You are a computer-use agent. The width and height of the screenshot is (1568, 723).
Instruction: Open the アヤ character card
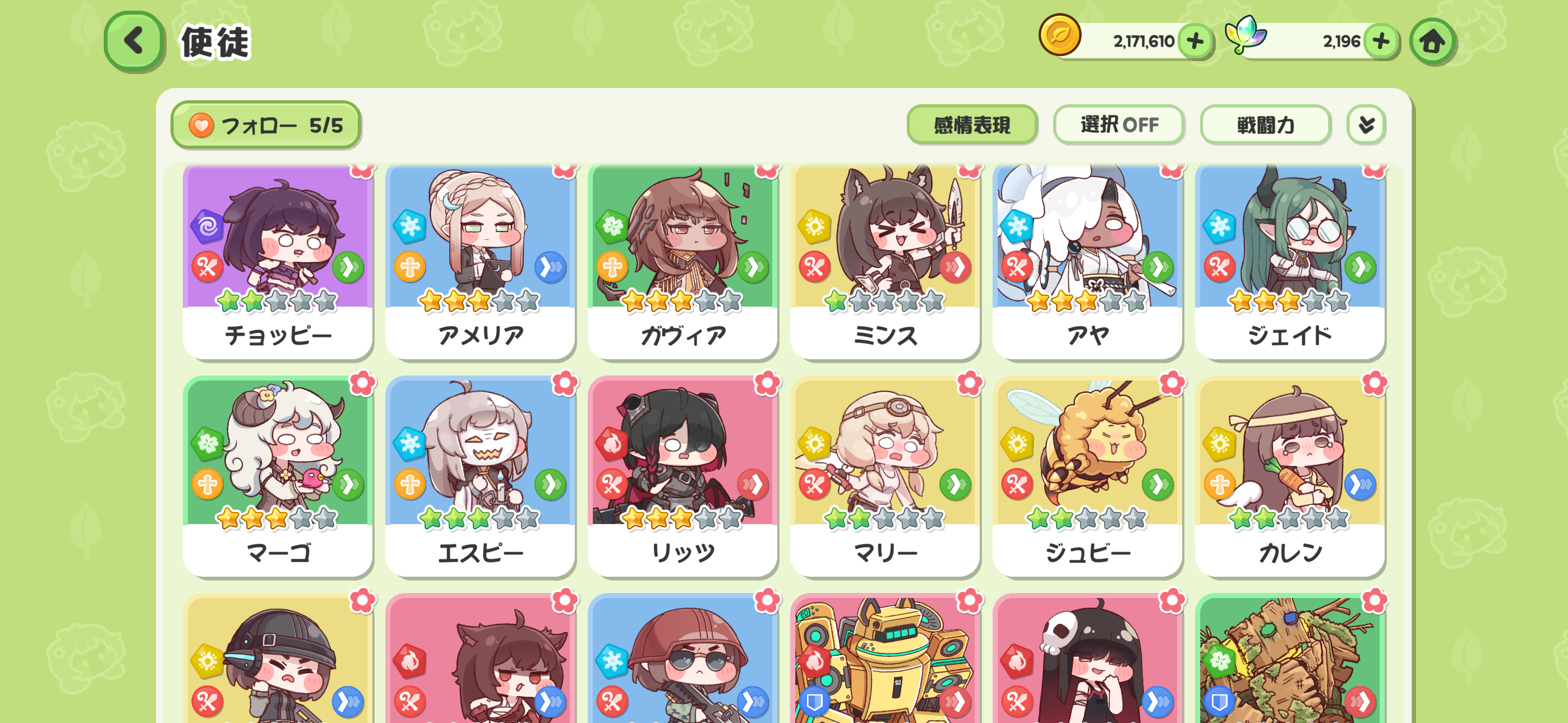1088,262
